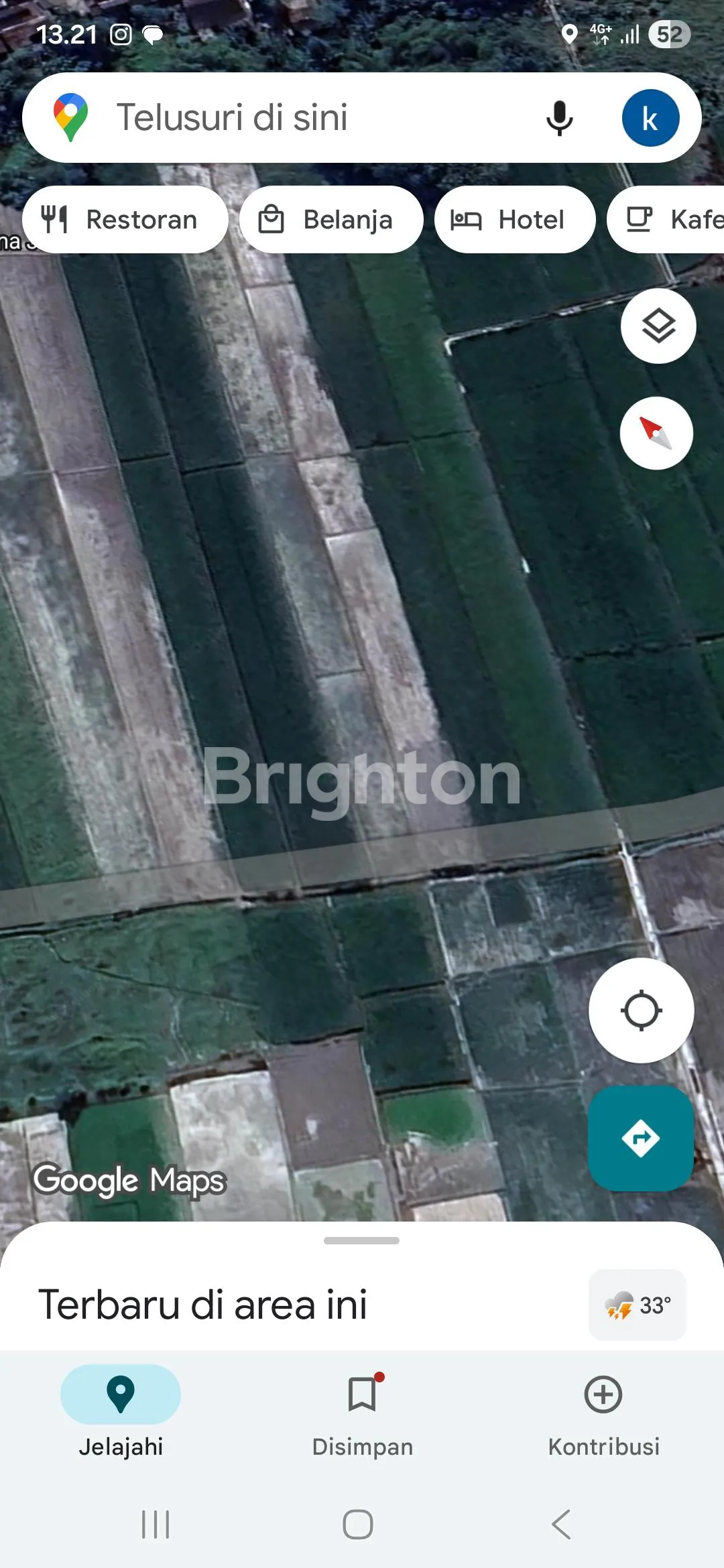Open the account profile avatar
This screenshot has height=1568, width=724.
pyautogui.click(x=650, y=118)
